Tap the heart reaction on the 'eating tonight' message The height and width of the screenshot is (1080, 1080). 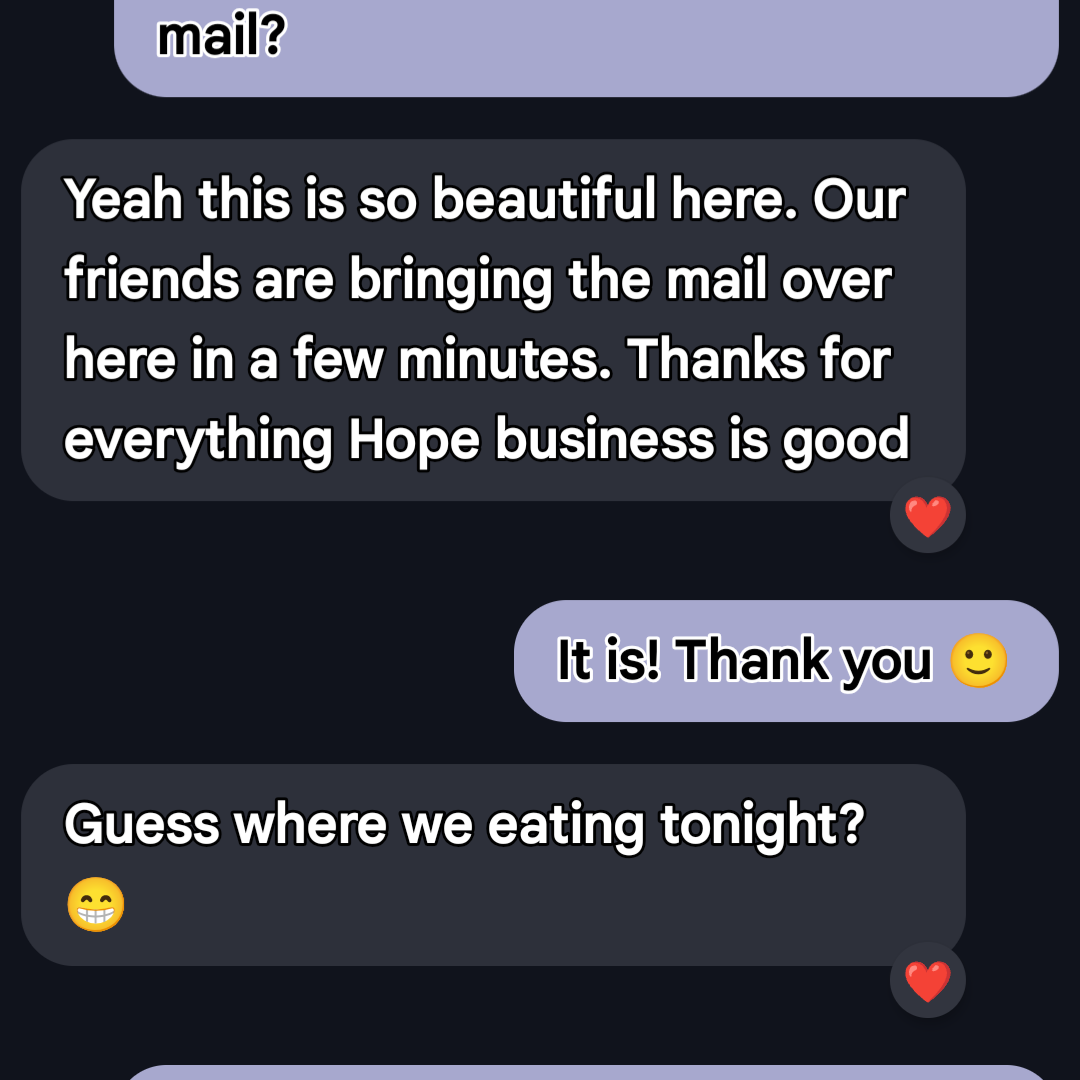(x=927, y=980)
